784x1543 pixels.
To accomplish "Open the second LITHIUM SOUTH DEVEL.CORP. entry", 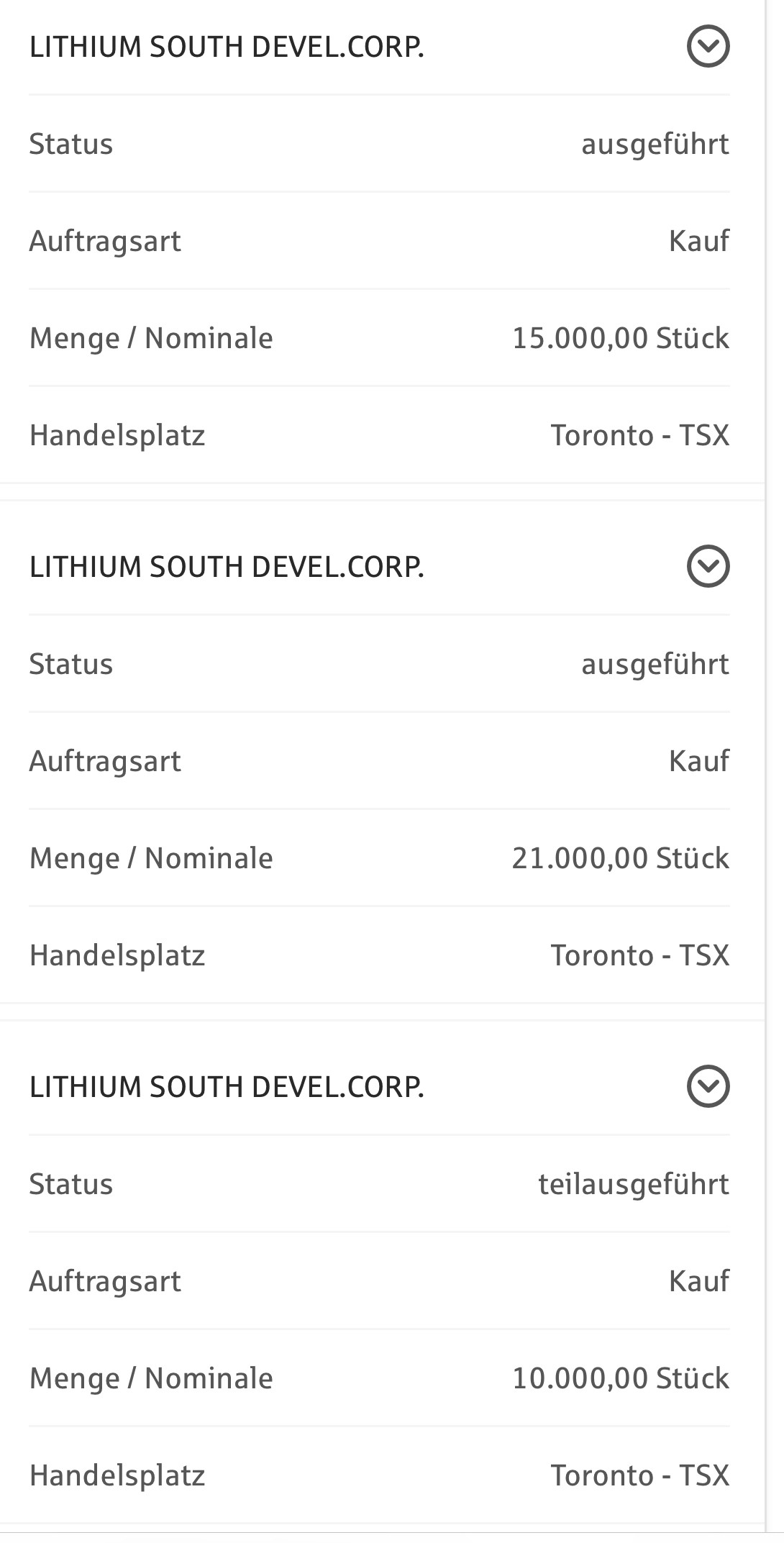I will (x=227, y=568).
